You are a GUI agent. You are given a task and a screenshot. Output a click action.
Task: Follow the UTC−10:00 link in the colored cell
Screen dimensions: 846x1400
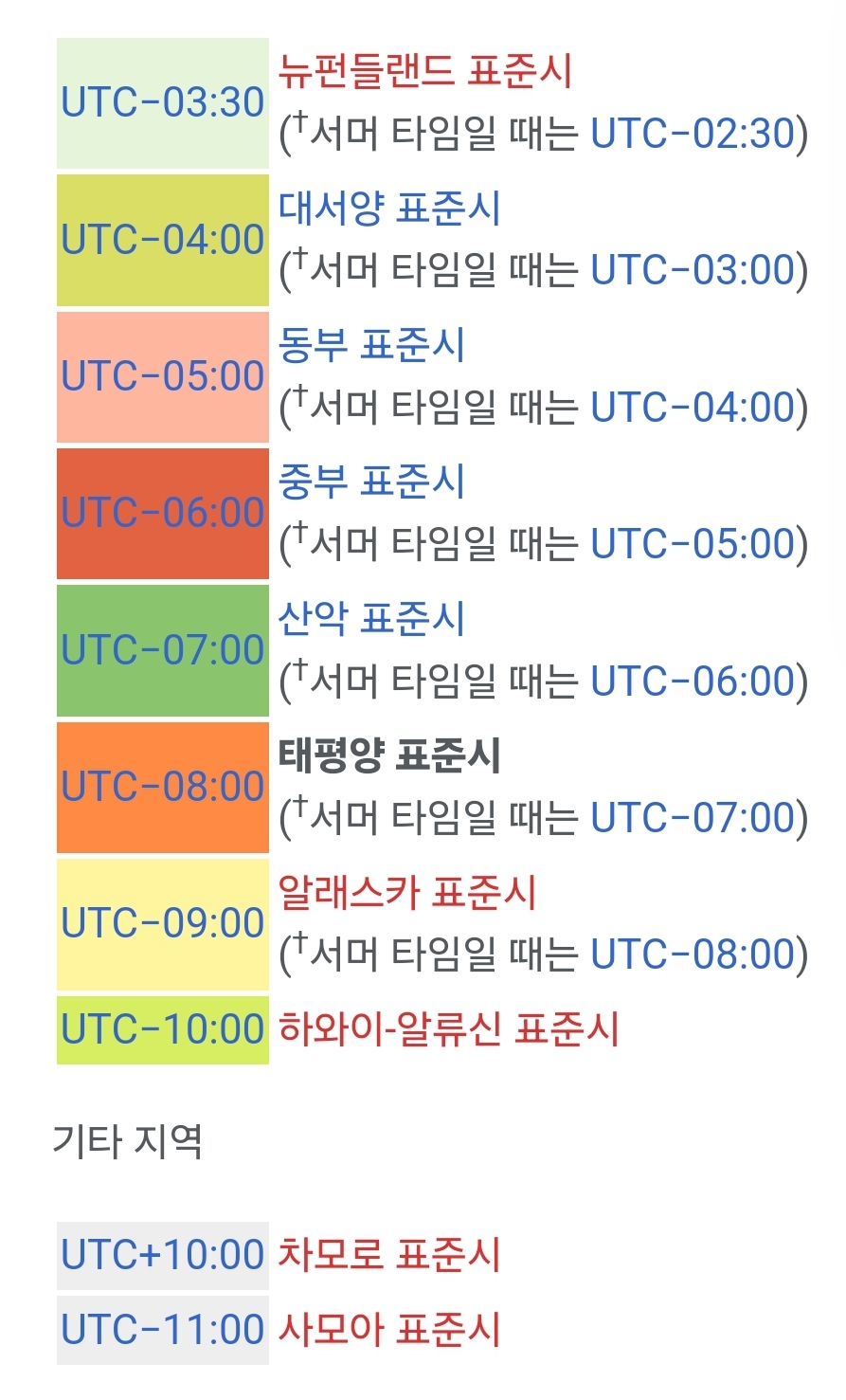click(x=163, y=1029)
